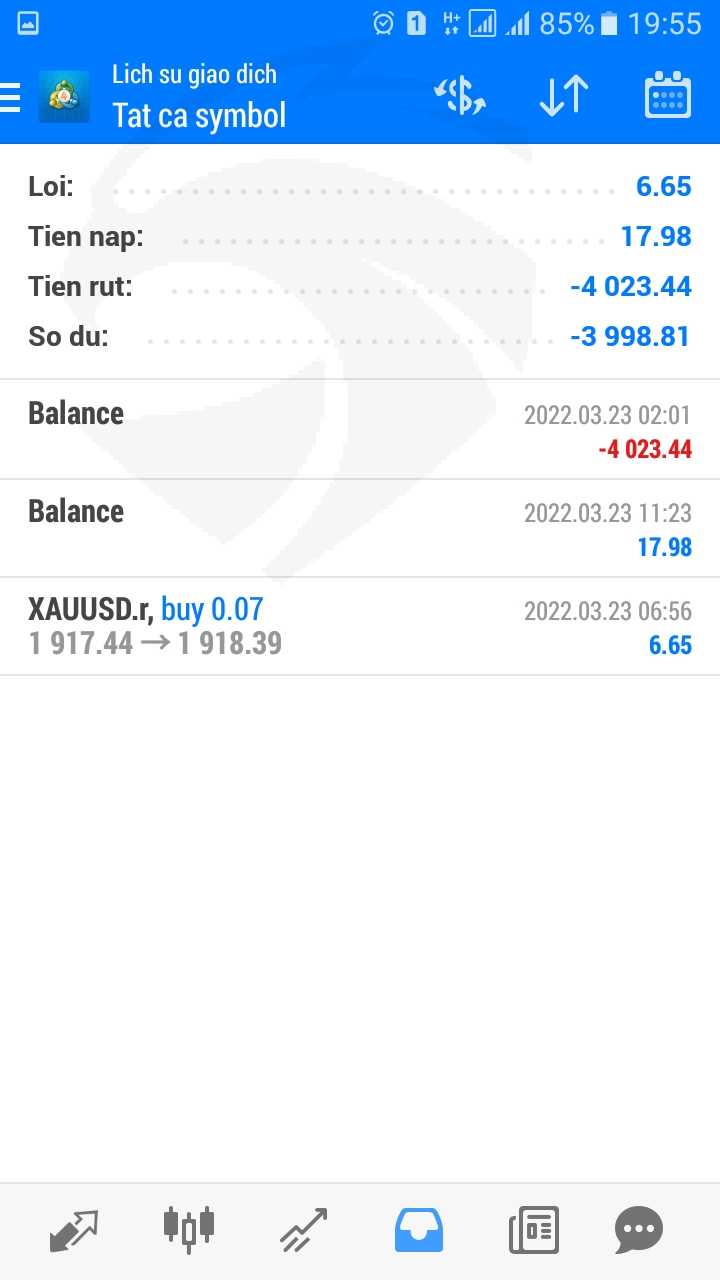
Task: Switch to the Quotes tab
Action: pos(75,1230)
